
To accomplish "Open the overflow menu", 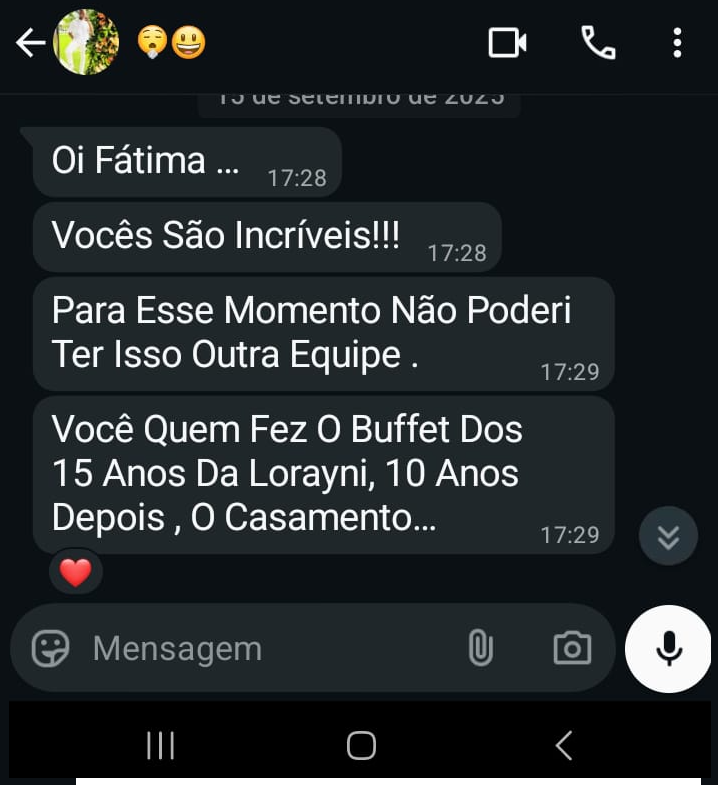I will (x=677, y=43).
